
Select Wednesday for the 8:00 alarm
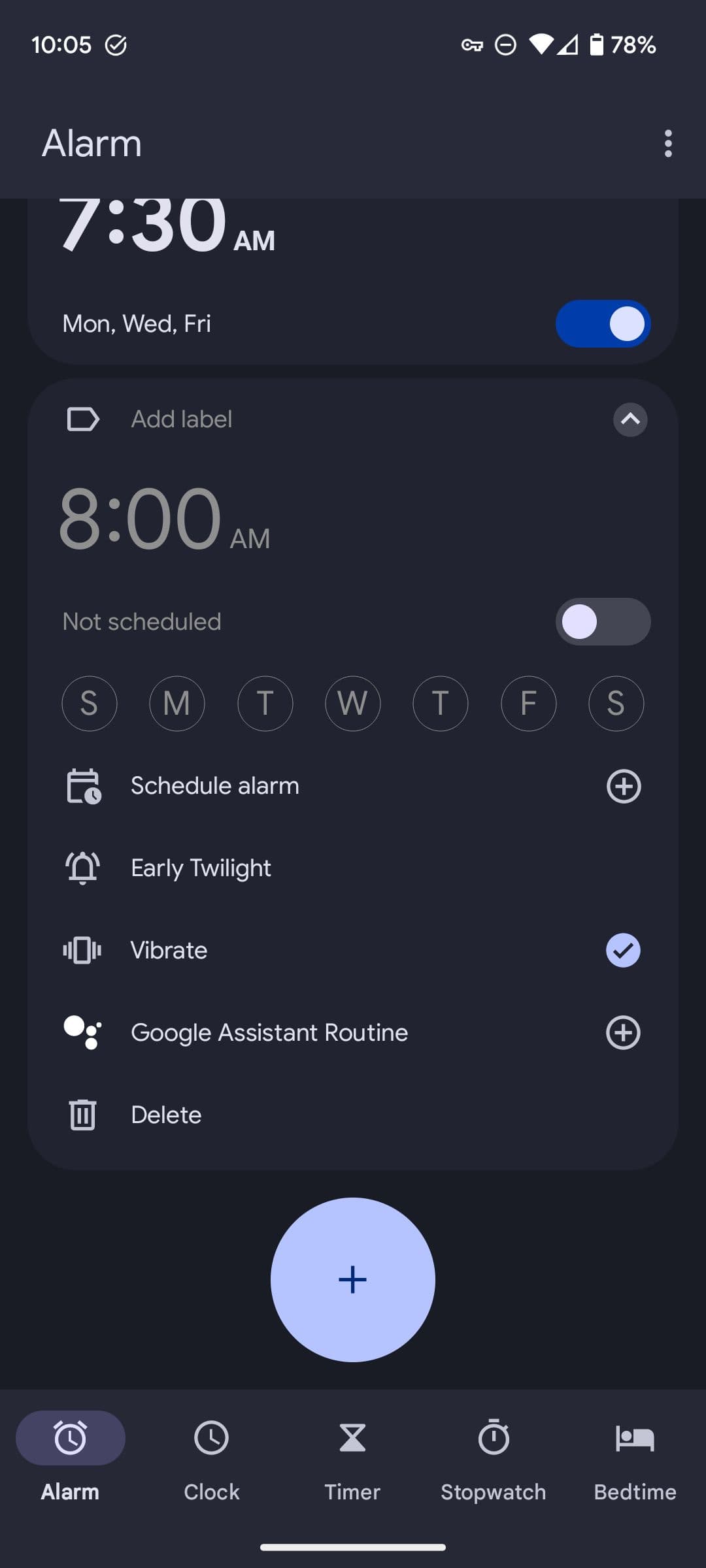point(352,704)
